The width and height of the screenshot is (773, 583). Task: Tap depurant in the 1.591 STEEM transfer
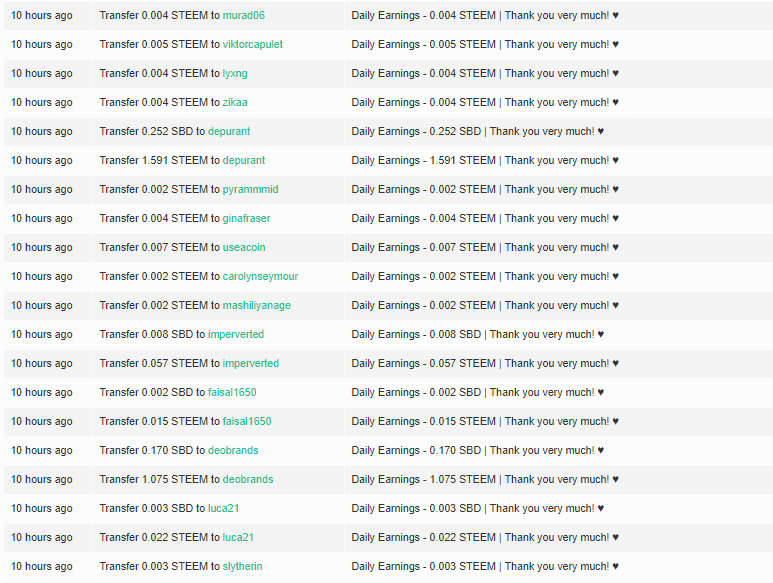coord(244,161)
